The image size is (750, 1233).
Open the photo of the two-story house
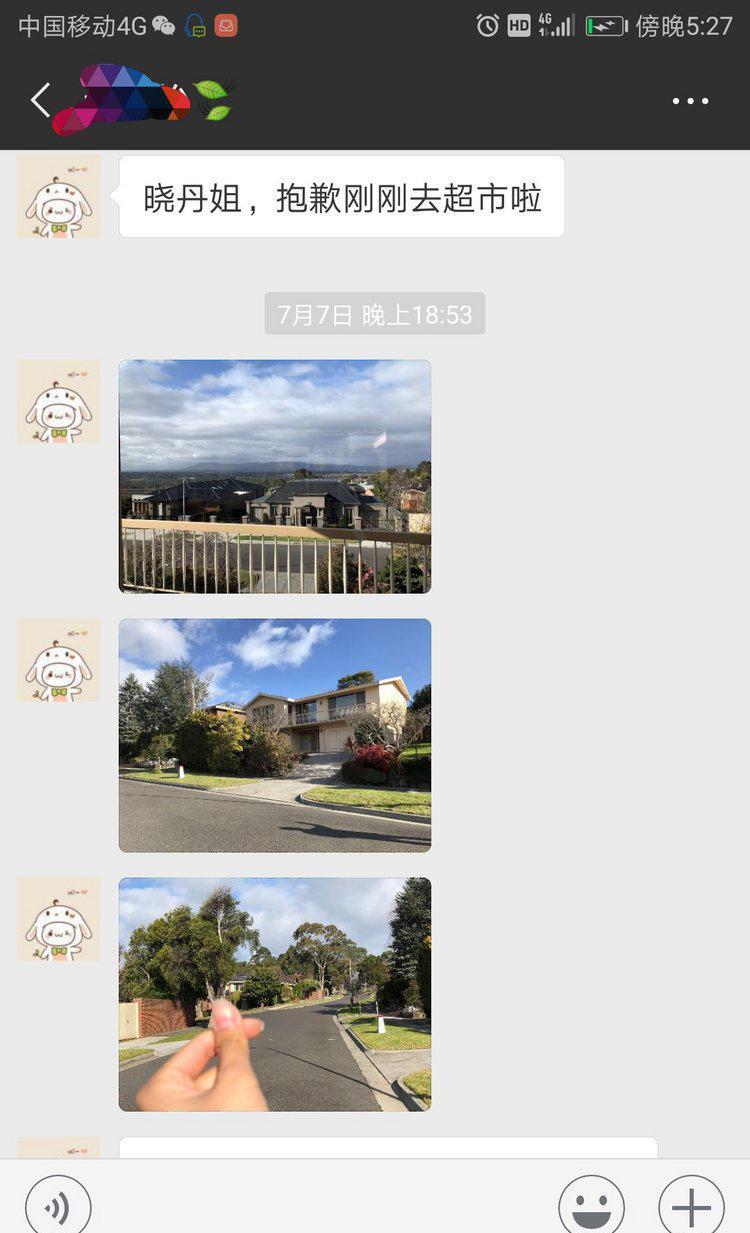tap(276, 735)
